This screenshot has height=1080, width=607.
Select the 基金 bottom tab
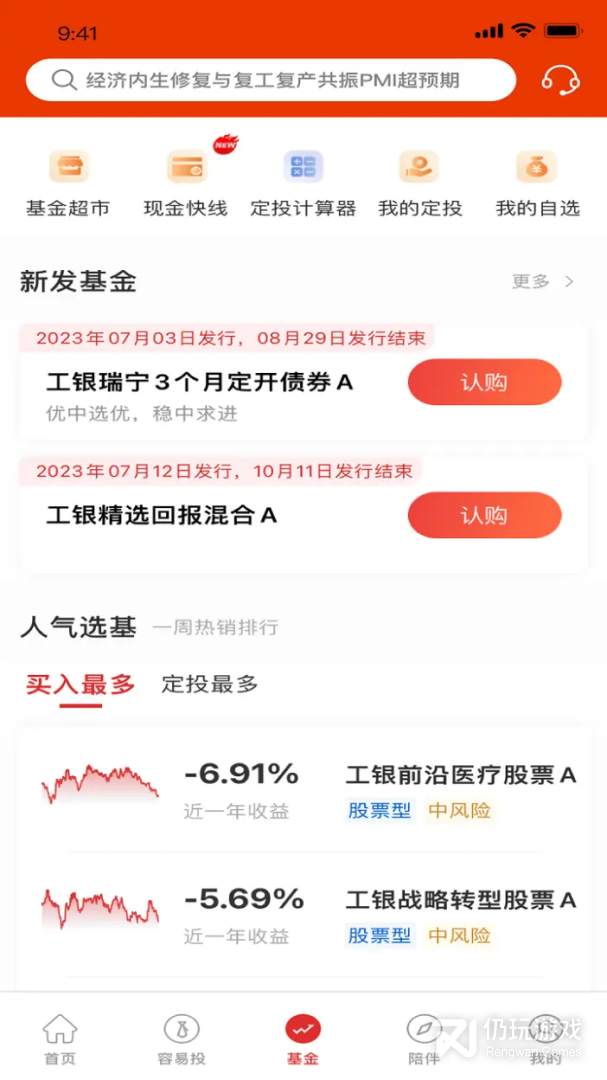coord(303,1038)
